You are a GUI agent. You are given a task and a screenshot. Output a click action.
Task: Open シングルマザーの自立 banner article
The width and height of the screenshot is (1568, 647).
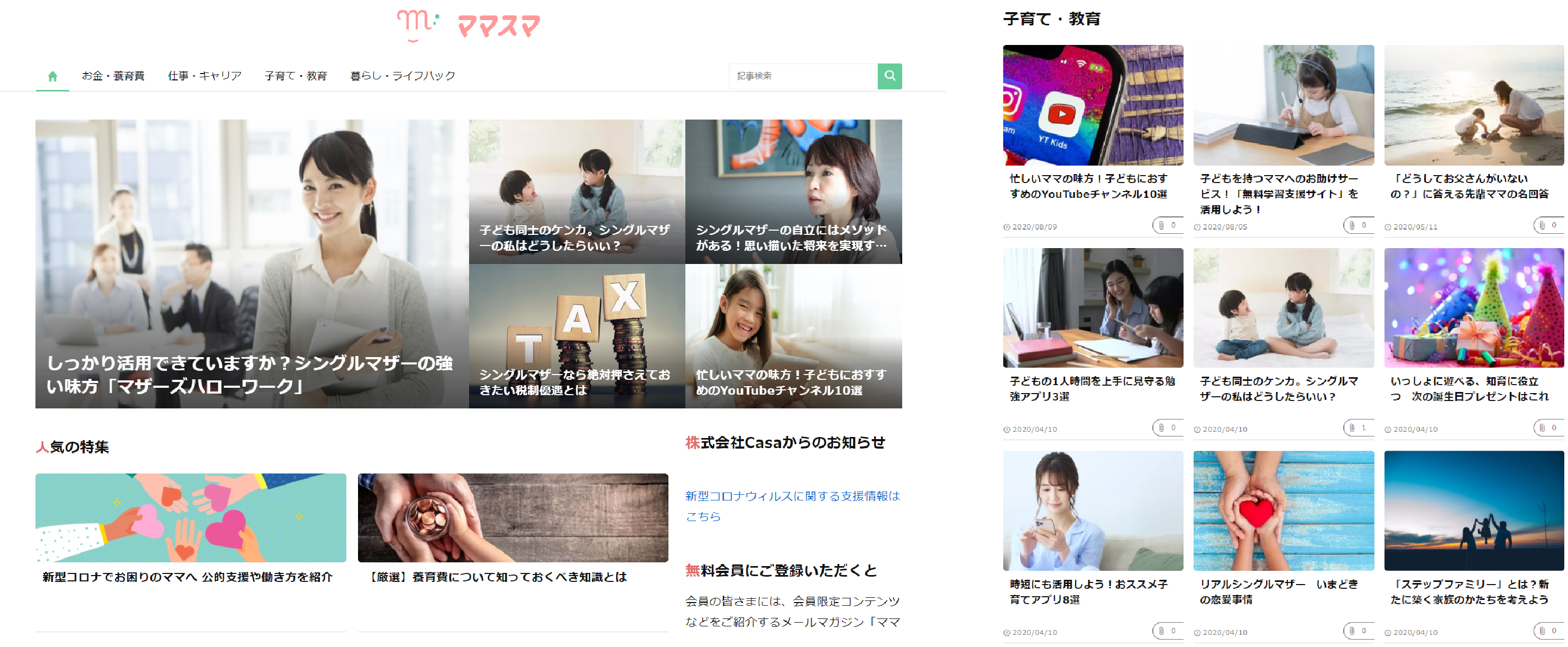coord(793,191)
